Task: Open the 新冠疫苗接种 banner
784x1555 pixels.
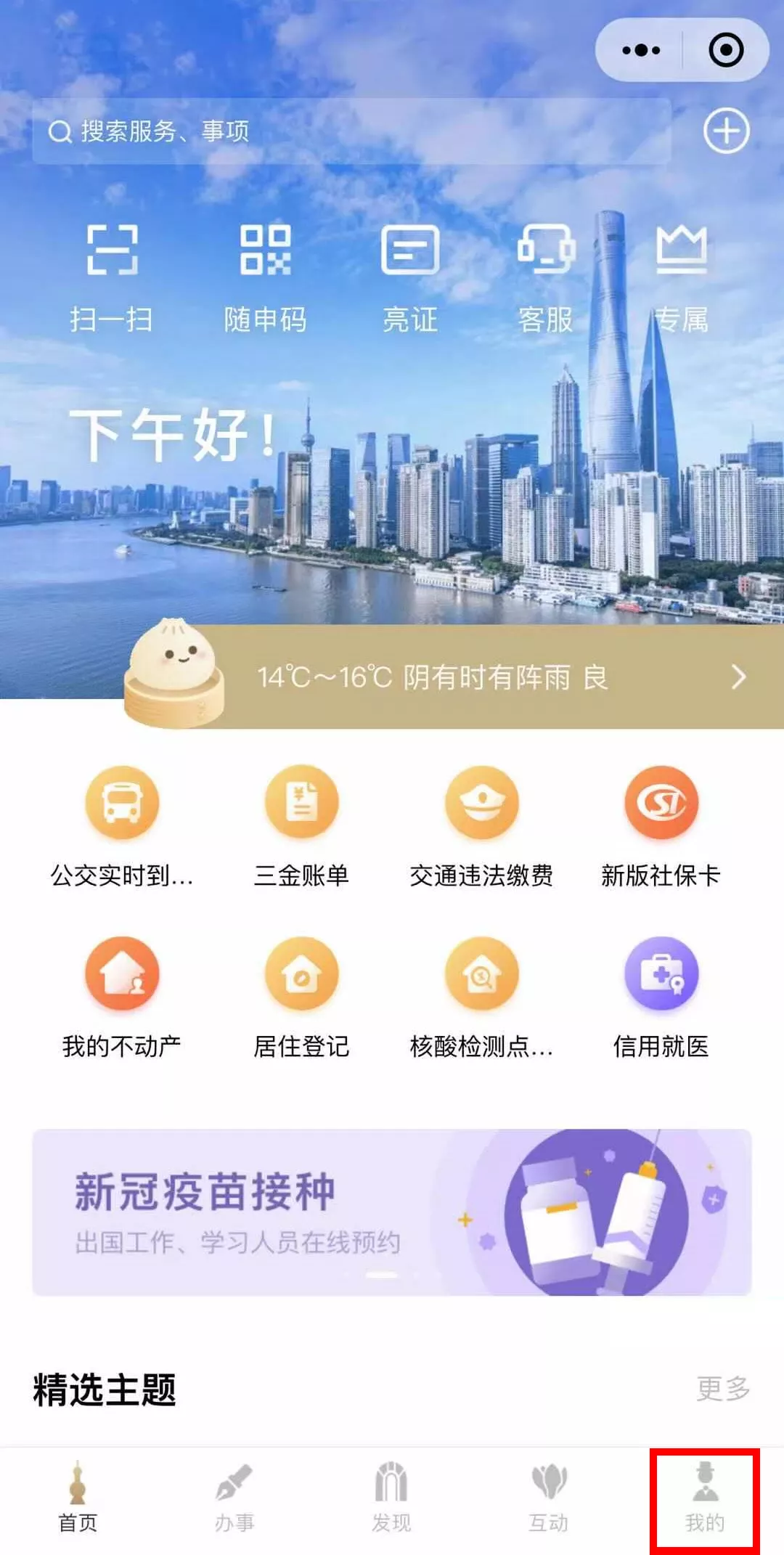Action: pos(392,1212)
